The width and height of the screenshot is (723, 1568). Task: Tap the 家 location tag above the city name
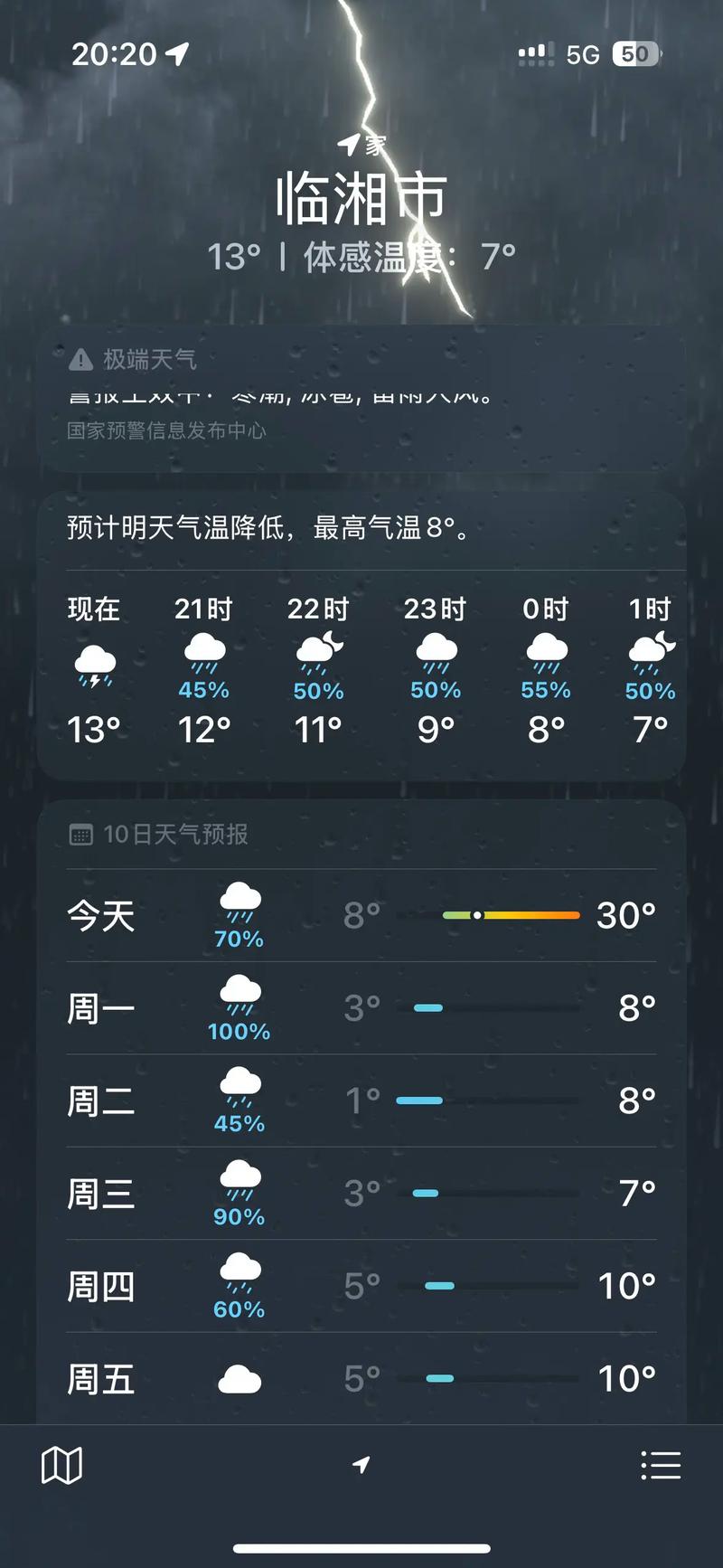tap(361, 142)
